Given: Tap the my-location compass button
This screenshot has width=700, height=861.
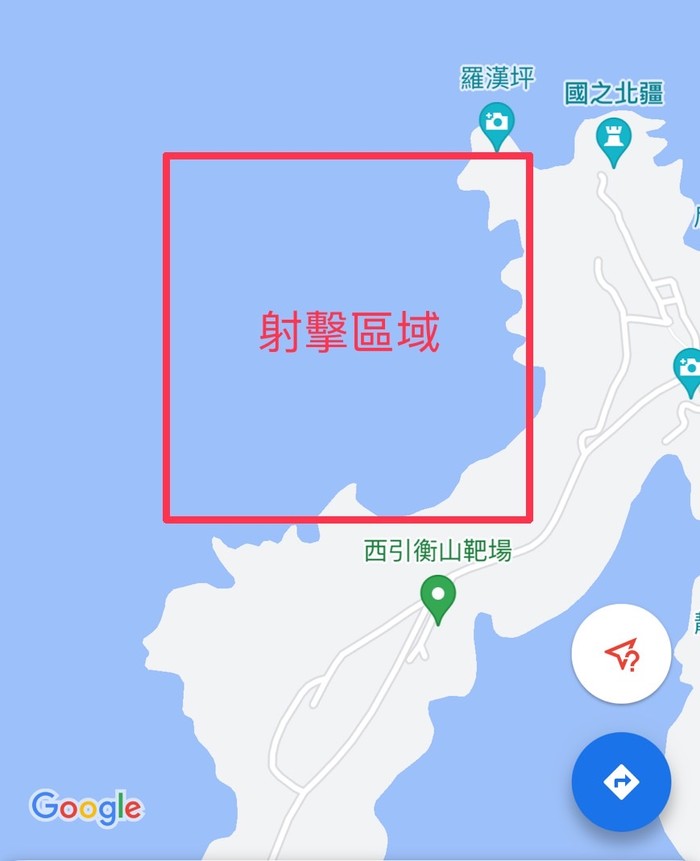Looking at the screenshot, I should 621,655.
